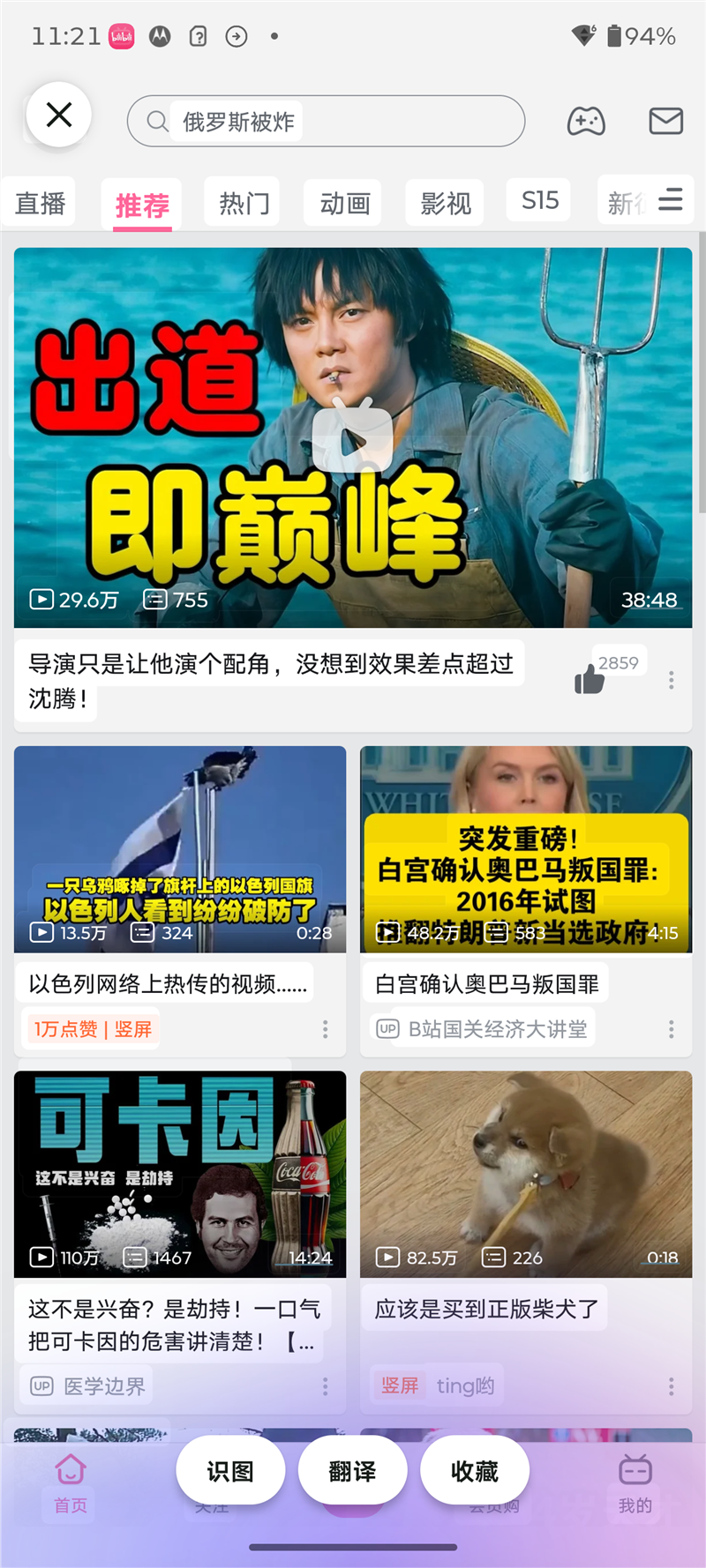Close the overlay with the X button
706x1568 pixels.
(x=59, y=115)
